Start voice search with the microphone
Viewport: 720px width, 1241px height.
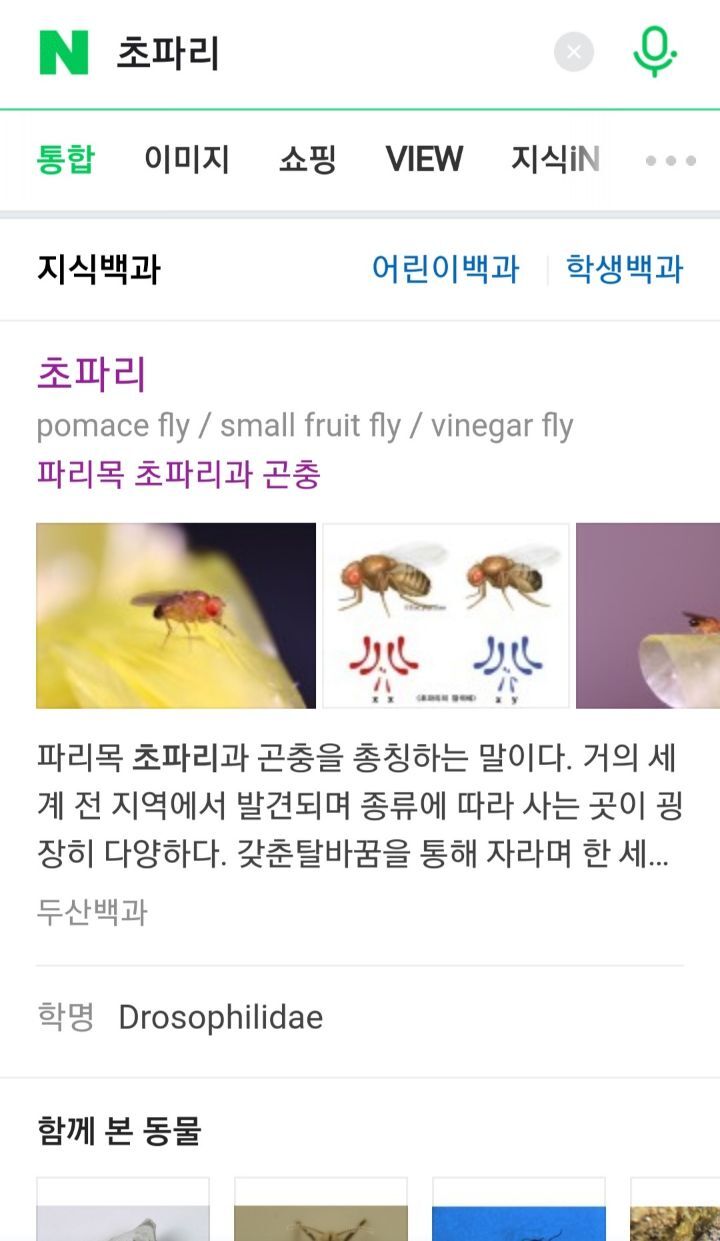click(x=655, y=52)
